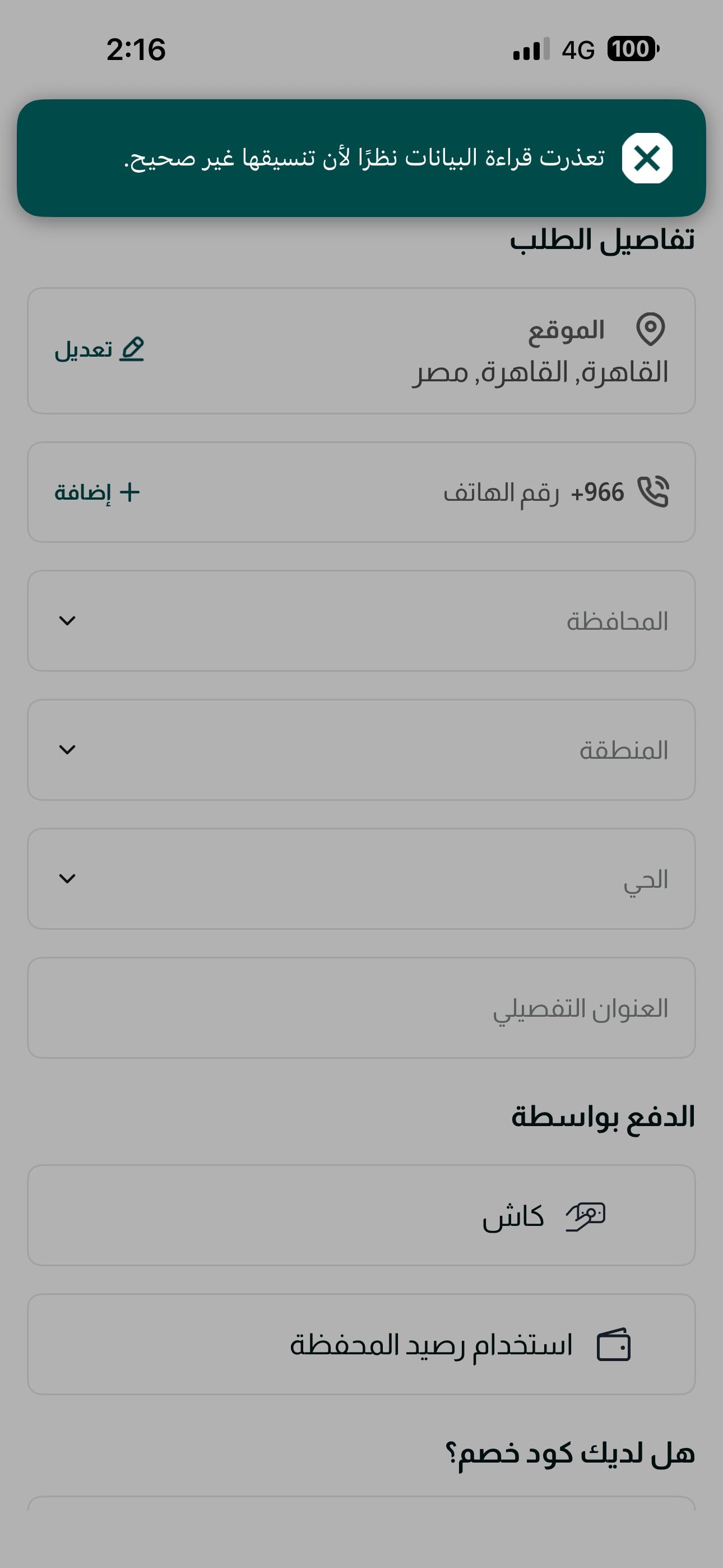This screenshot has width=723, height=1568.
Task: Choose استخدام رصيد المحفظة payment option
Action: tap(361, 1345)
